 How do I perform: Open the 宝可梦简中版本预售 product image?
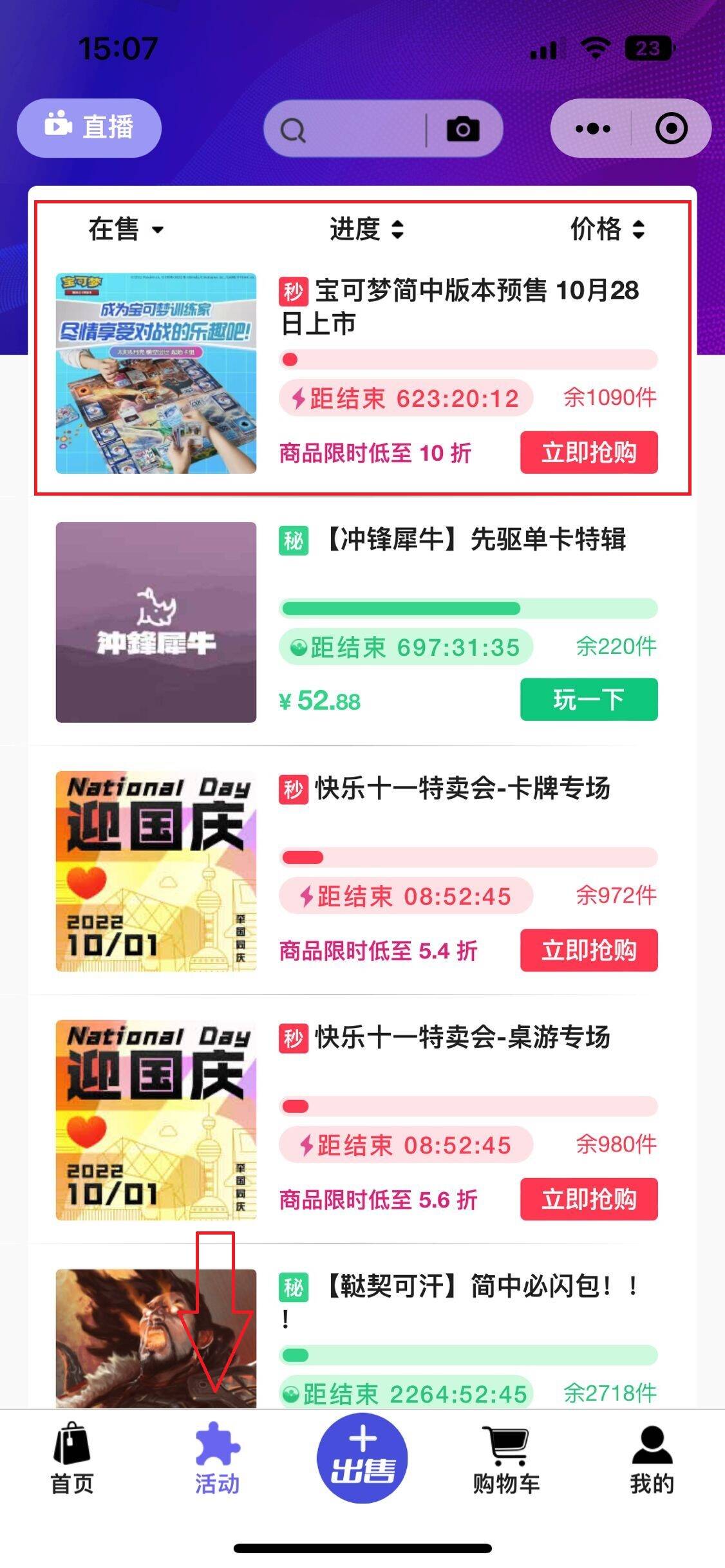156,373
